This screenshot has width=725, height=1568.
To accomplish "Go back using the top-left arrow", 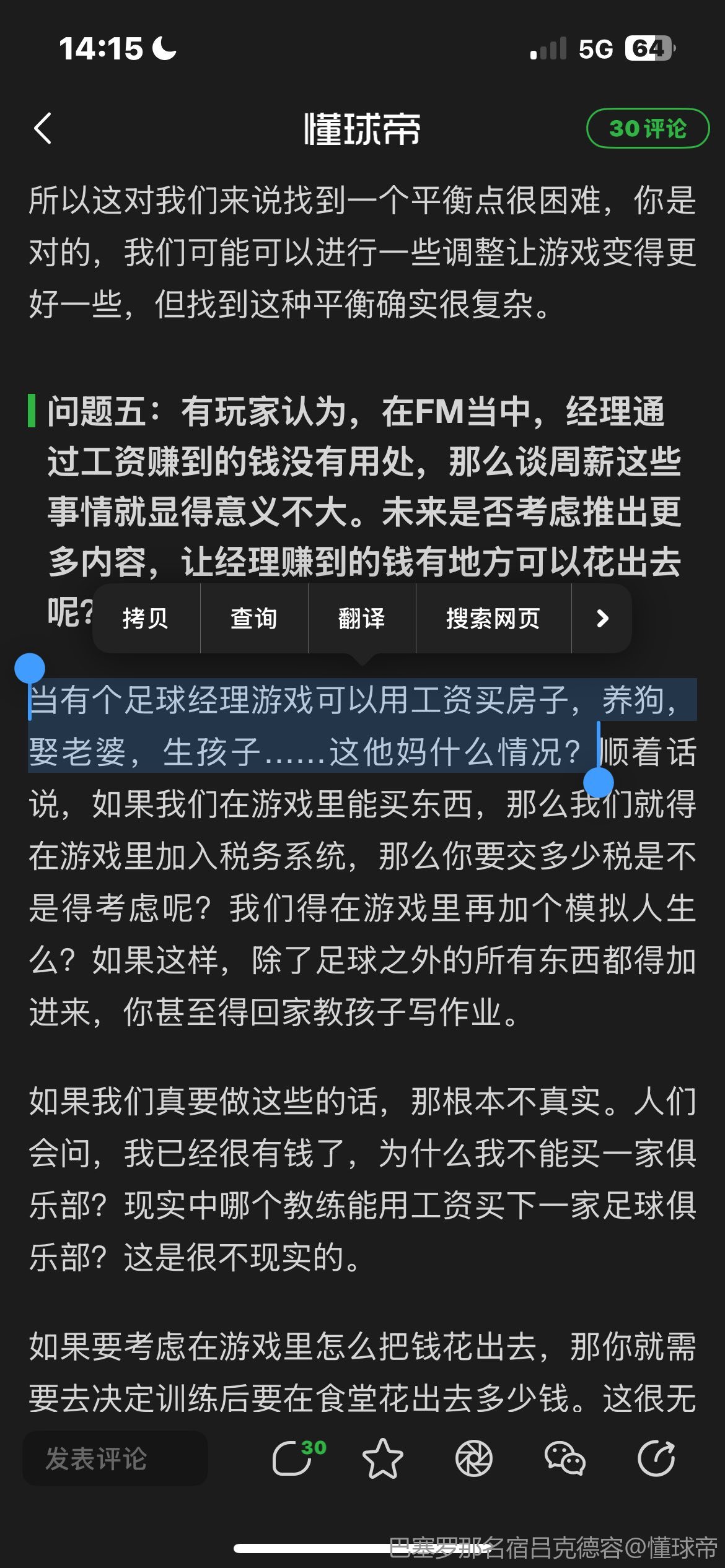I will [42, 129].
